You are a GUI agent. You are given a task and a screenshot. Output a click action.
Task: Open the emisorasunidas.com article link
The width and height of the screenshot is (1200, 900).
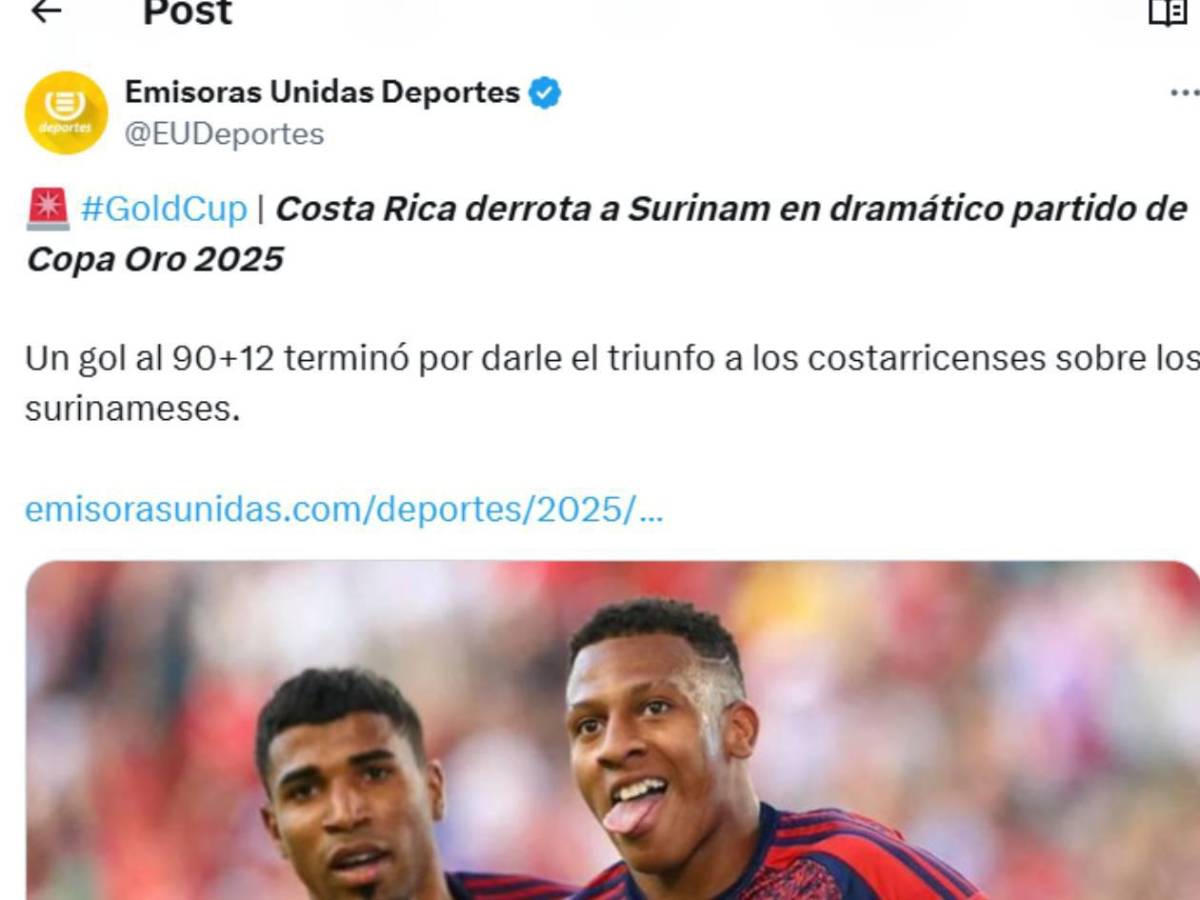coord(343,509)
